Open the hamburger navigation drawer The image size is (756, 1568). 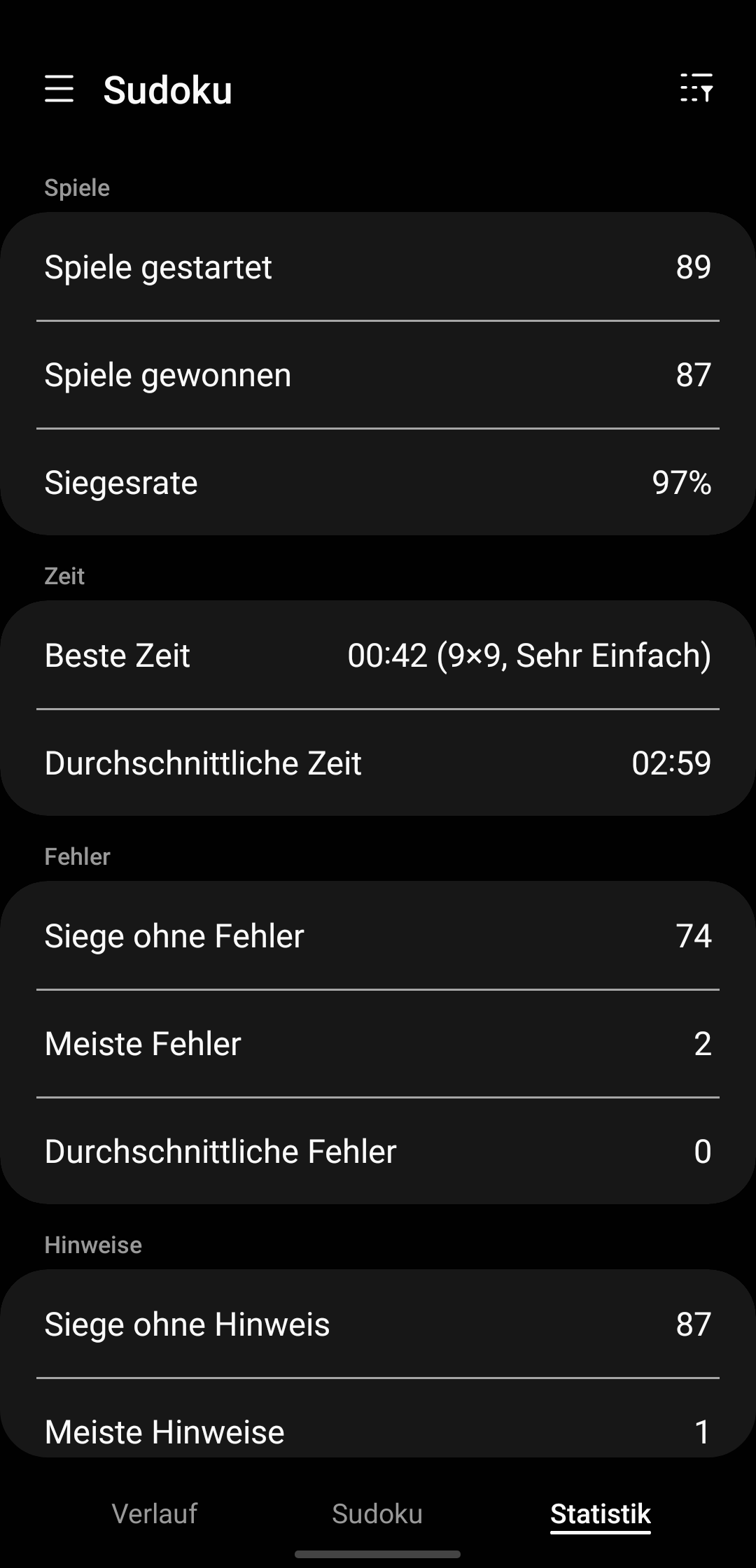[x=59, y=90]
